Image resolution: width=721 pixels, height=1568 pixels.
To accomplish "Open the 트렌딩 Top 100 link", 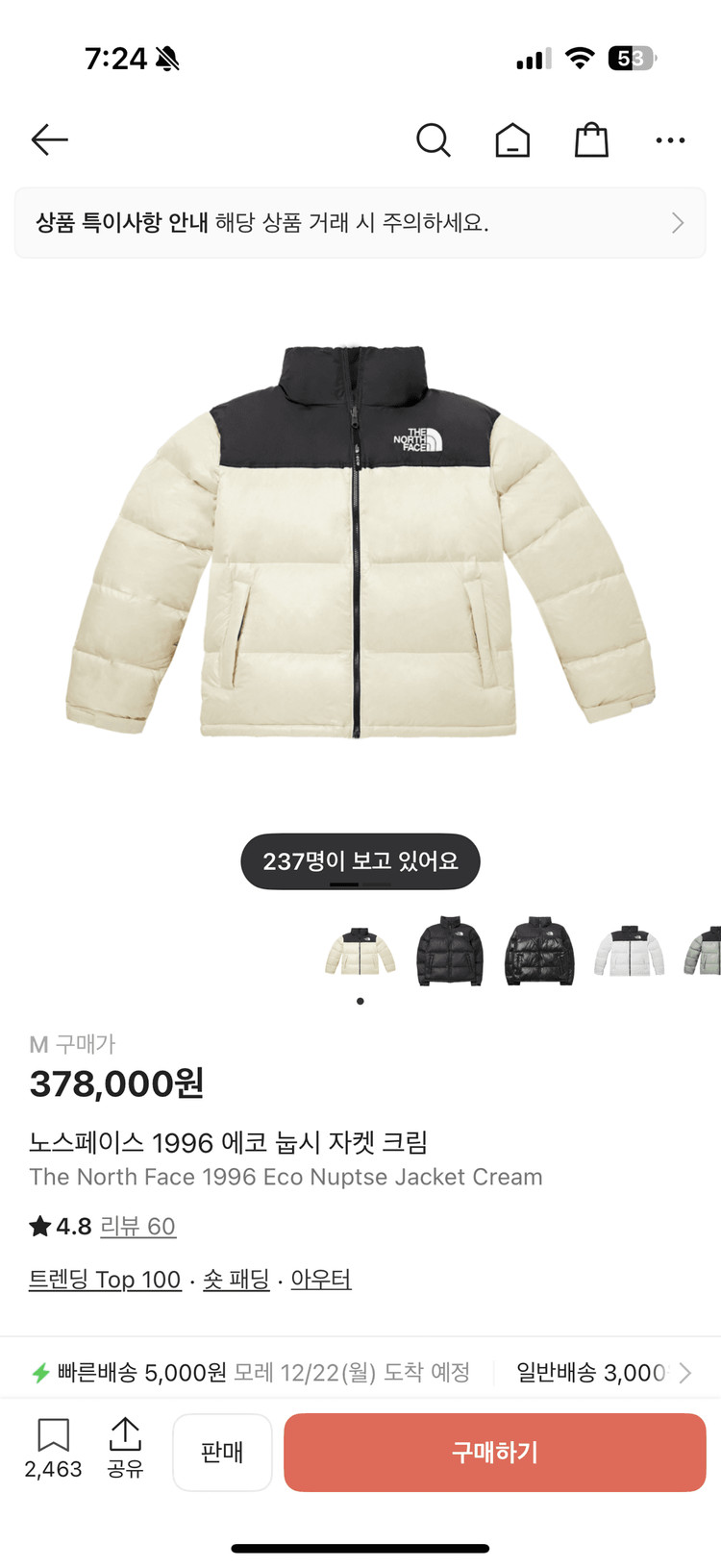I will click(x=106, y=1280).
